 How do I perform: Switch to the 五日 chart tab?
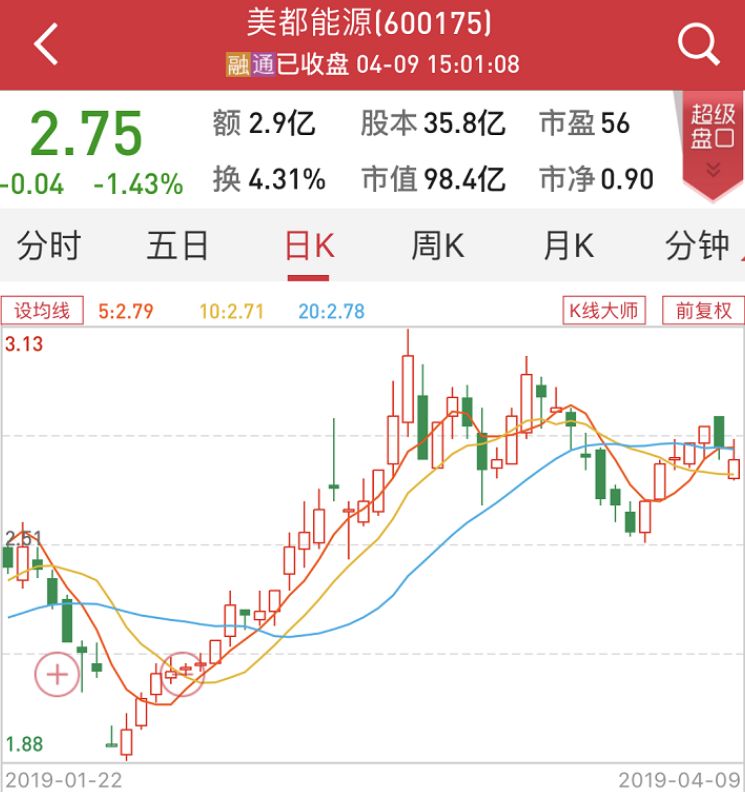click(x=178, y=246)
